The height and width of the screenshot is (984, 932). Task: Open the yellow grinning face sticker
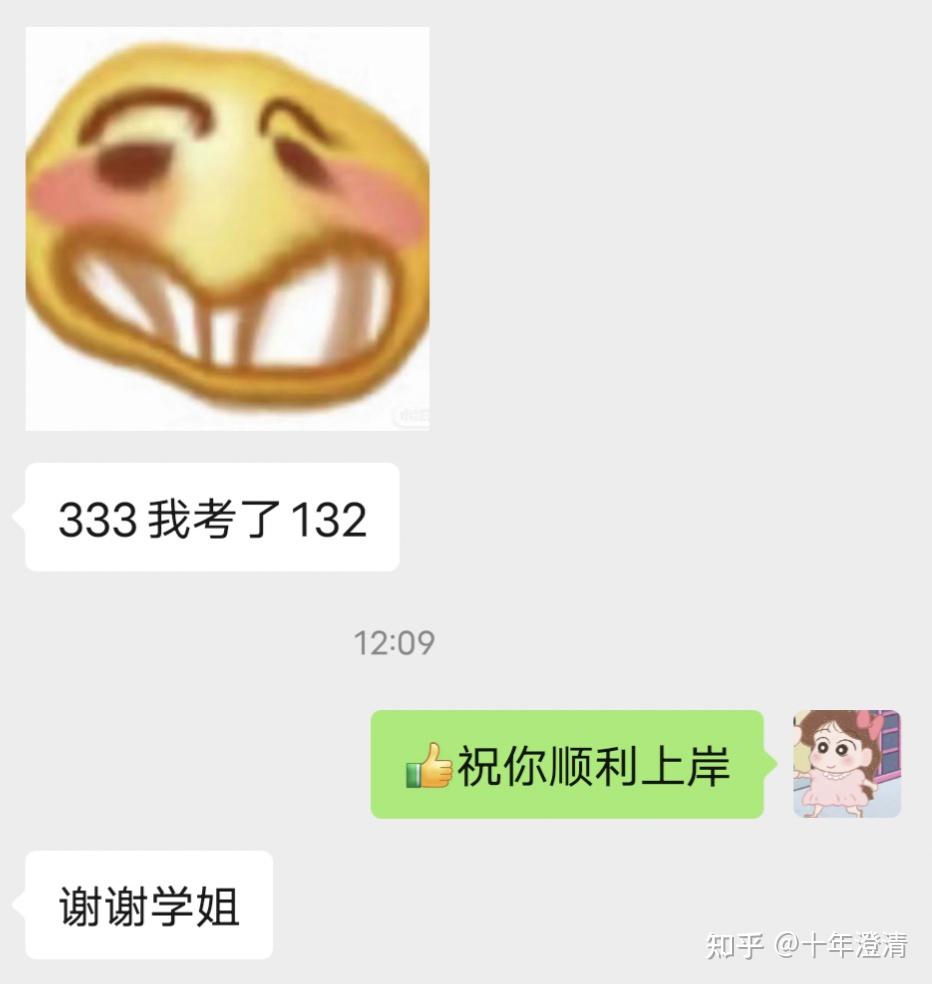227,229
